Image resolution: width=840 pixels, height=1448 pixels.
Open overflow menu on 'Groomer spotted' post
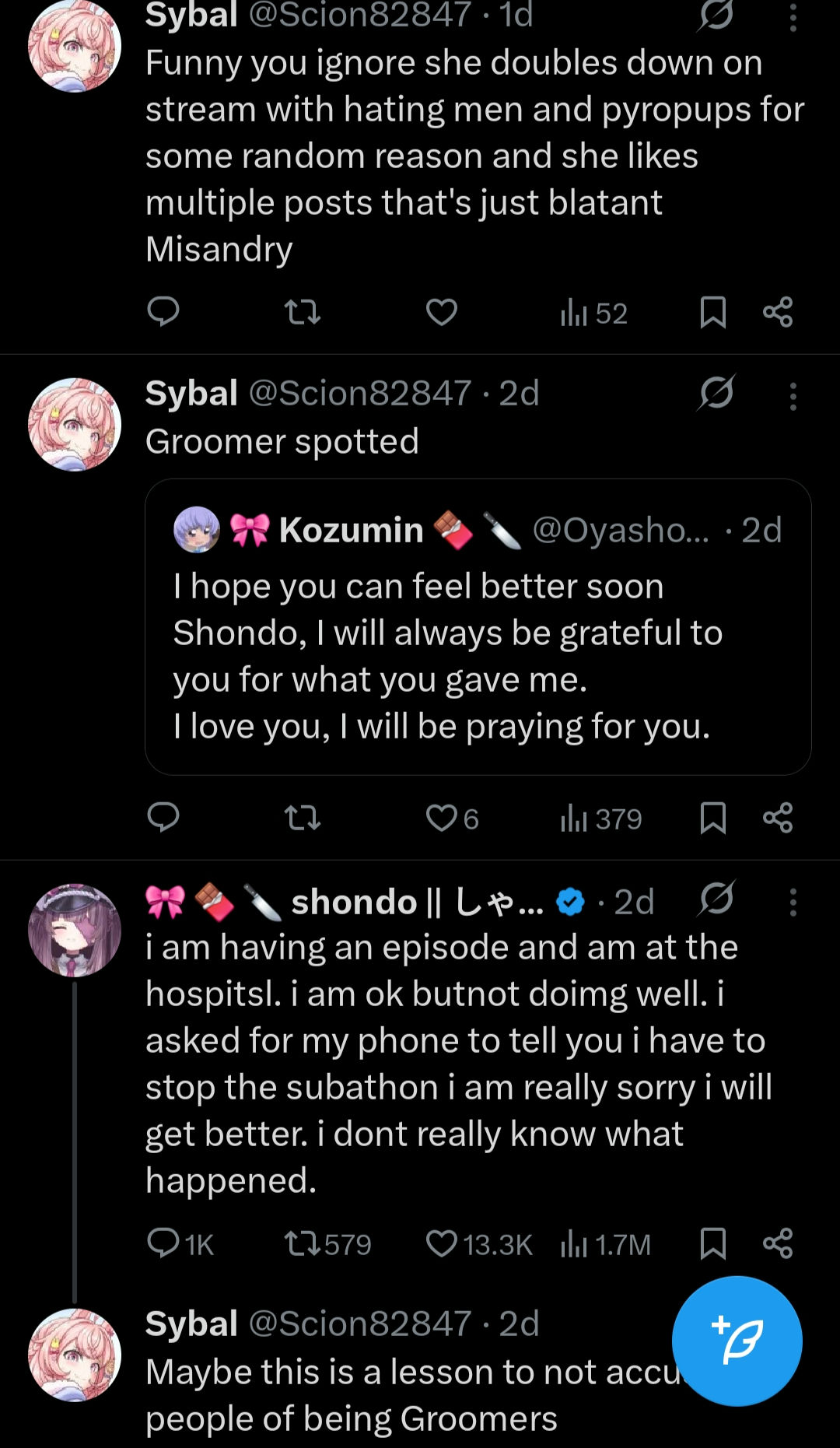tap(793, 396)
